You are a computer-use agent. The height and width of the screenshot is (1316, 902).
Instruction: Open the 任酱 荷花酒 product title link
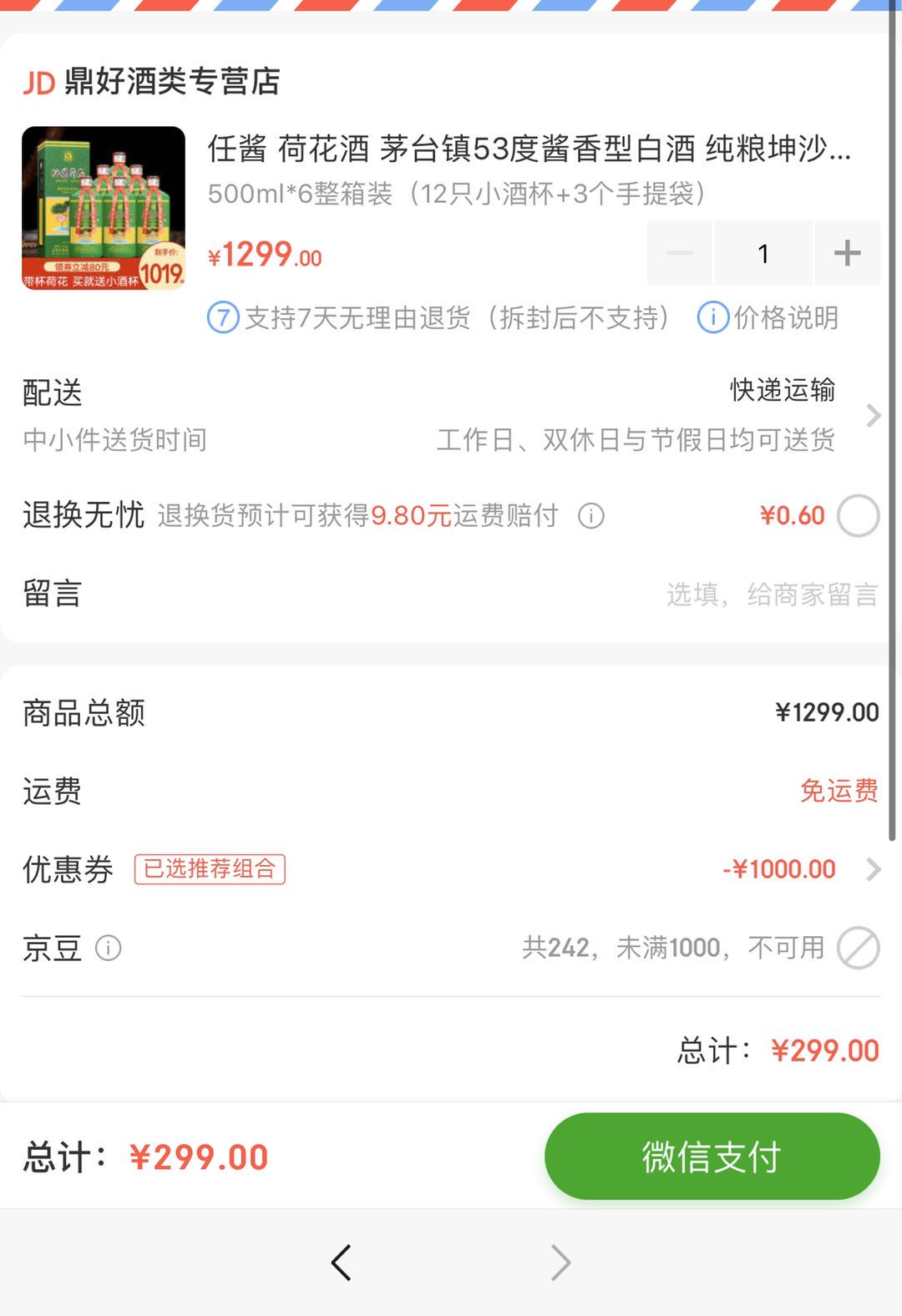pos(528,154)
